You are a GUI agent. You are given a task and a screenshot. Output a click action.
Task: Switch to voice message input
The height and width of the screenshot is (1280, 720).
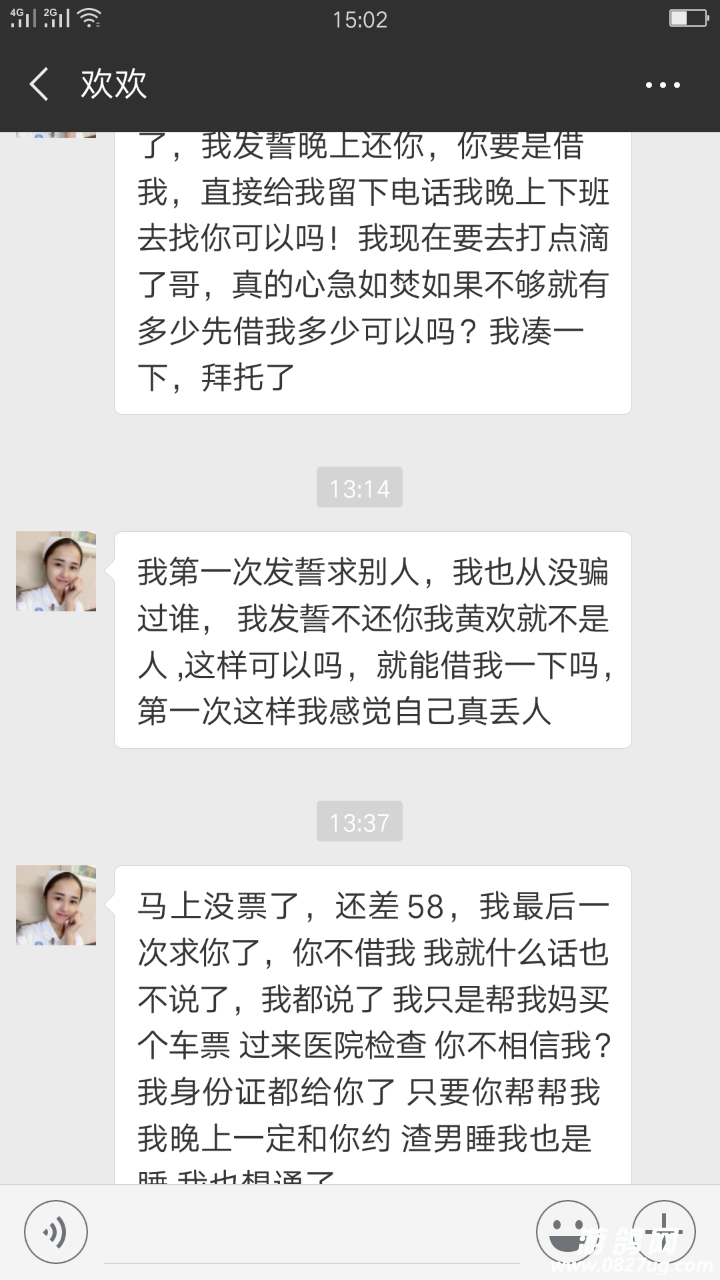click(x=56, y=1231)
